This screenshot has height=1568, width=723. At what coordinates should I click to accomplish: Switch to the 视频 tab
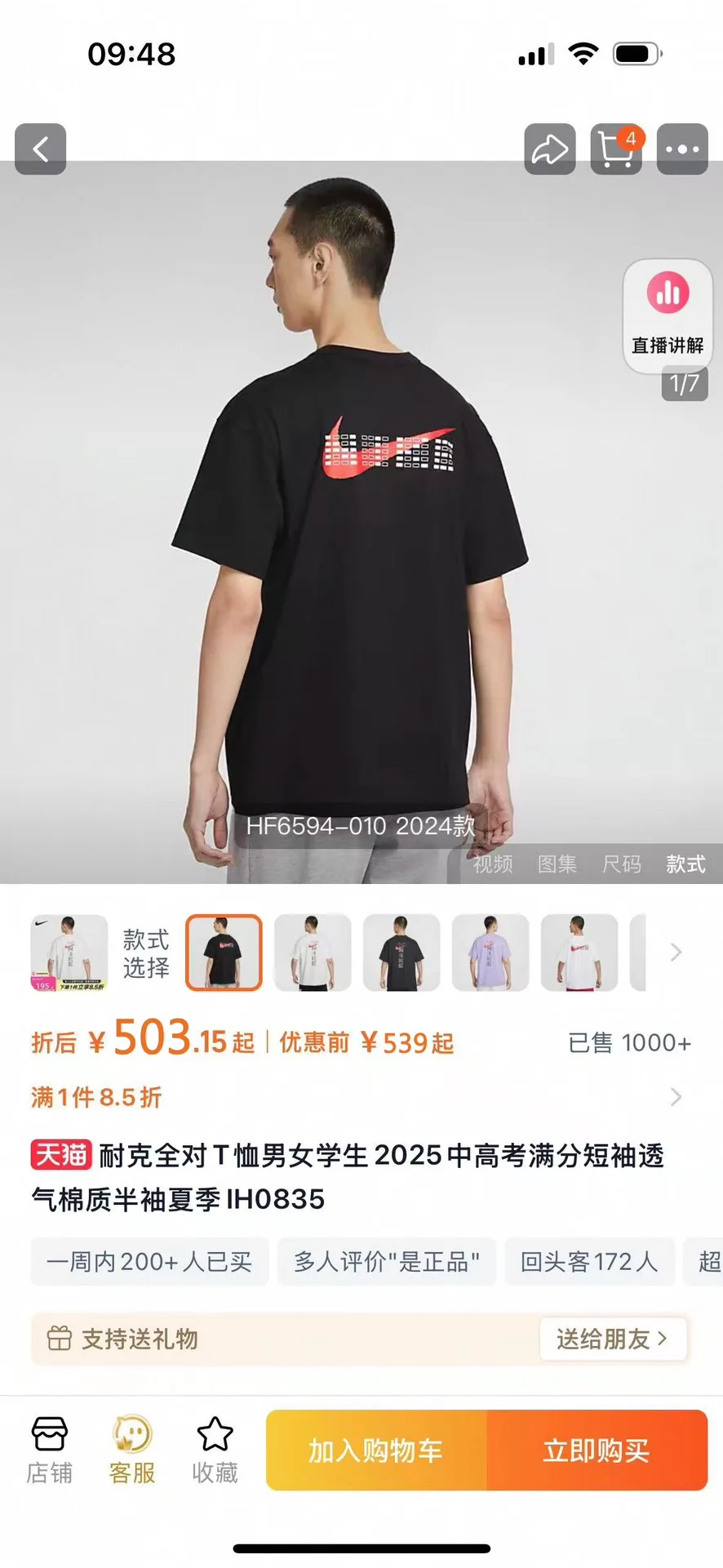tap(493, 864)
